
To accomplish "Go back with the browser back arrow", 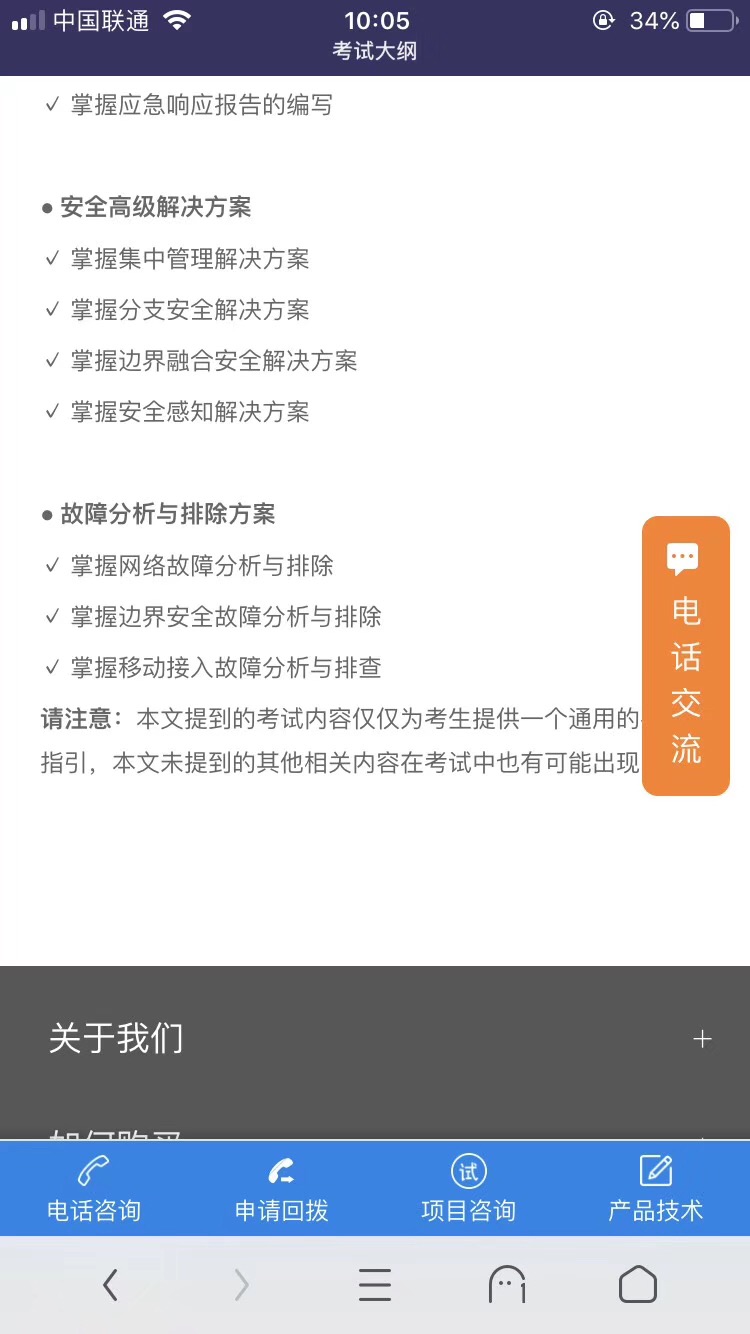I will pos(111,1285).
